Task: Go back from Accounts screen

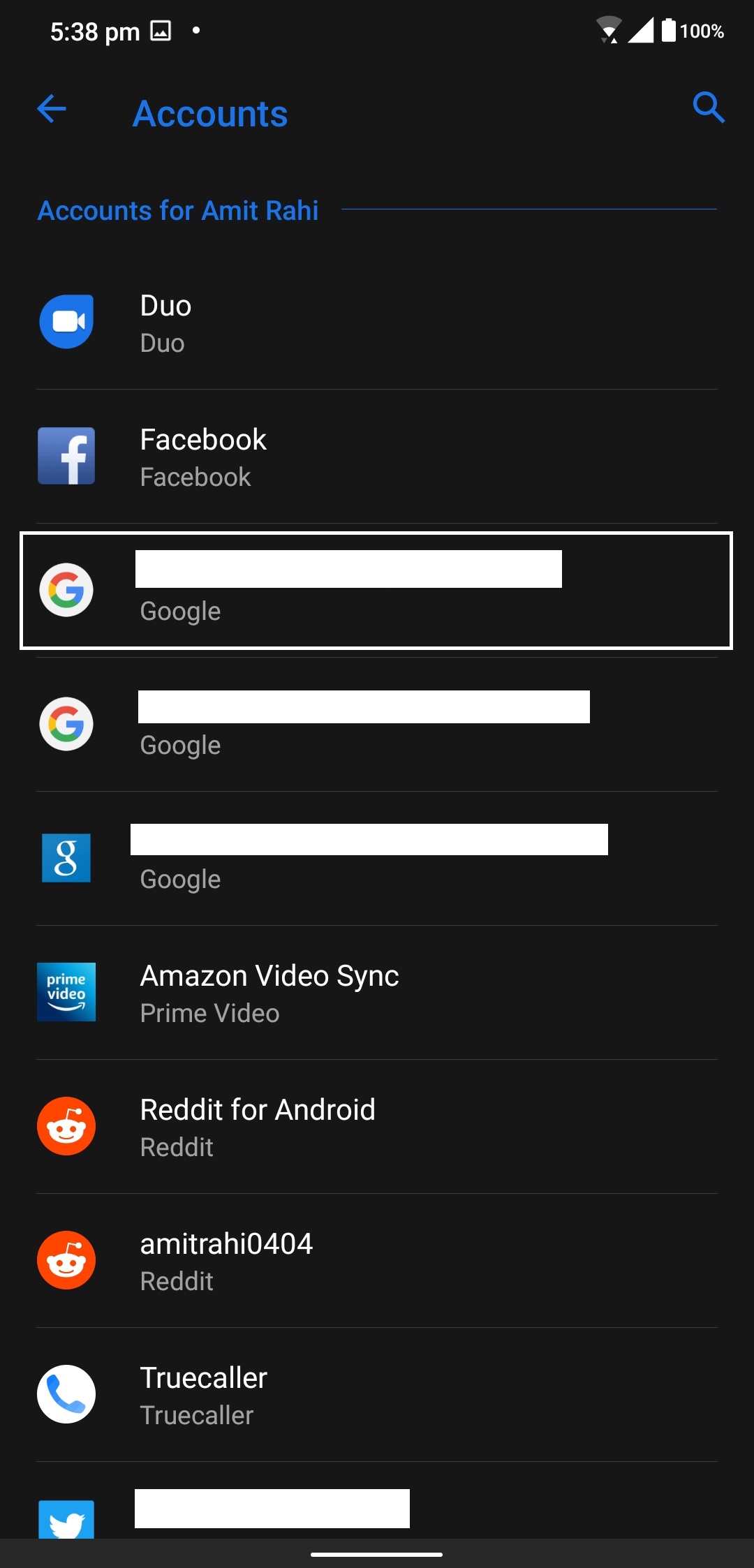Action: pyautogui.click(x=52, y=109)
